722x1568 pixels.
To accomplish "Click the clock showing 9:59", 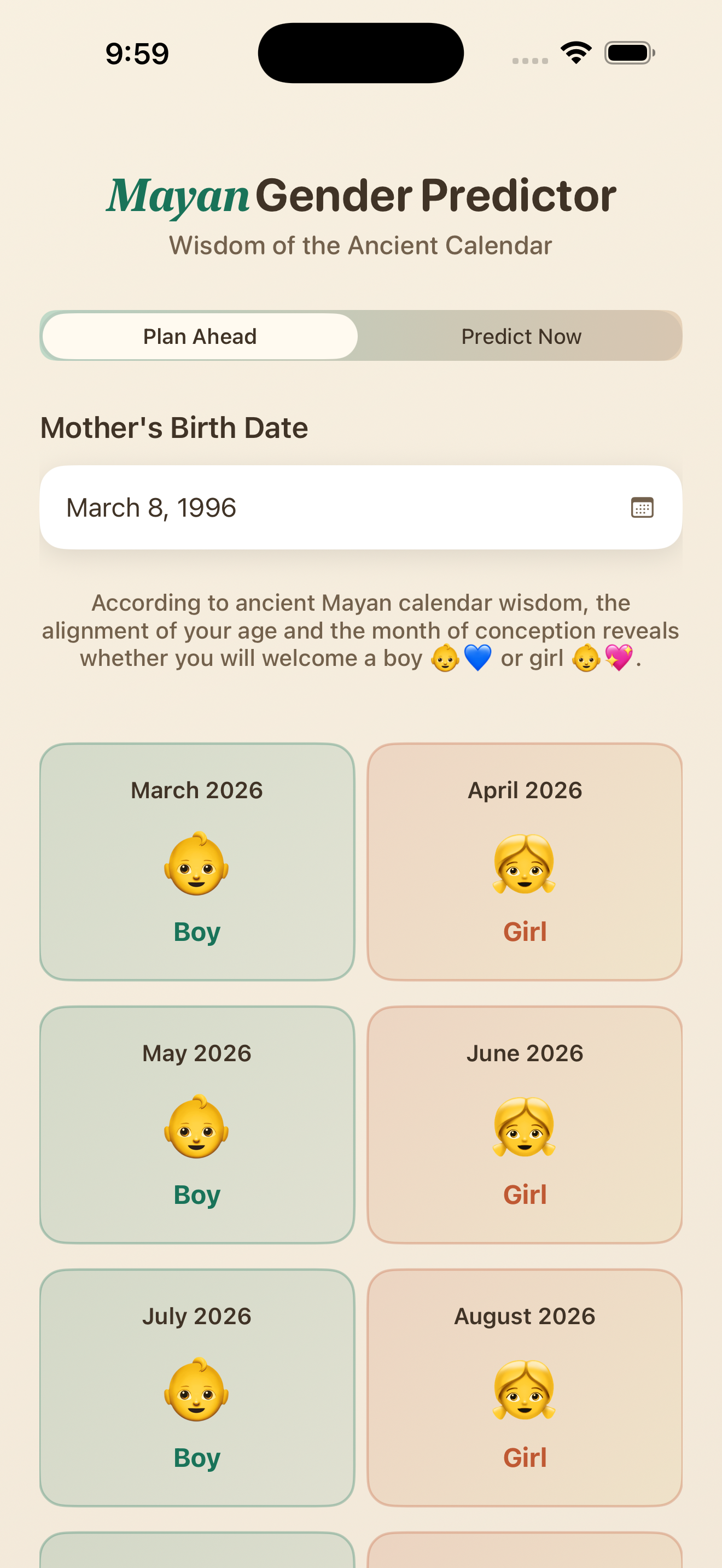I will coord(135,54).
